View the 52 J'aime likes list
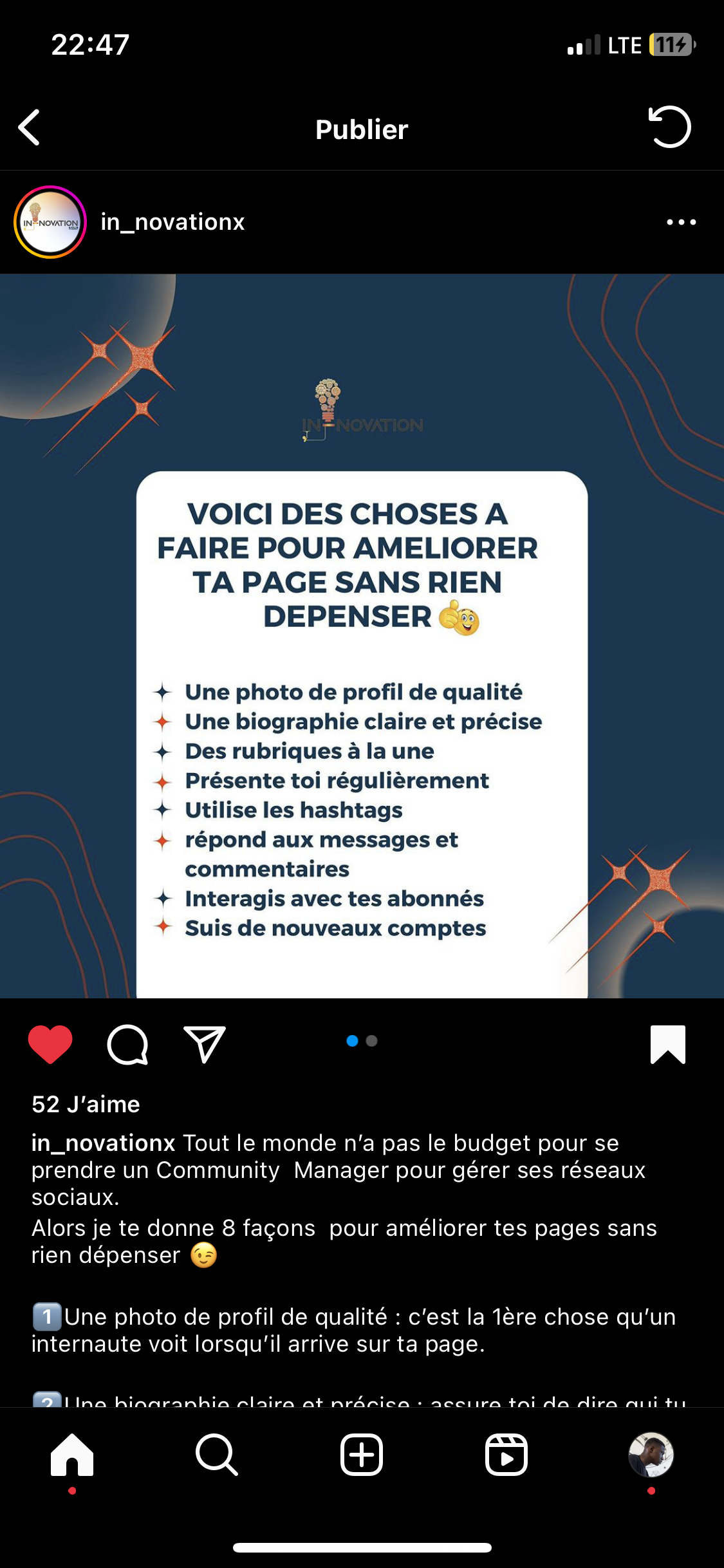This screenshot has height=1568, width=724. click(86, 1105)
